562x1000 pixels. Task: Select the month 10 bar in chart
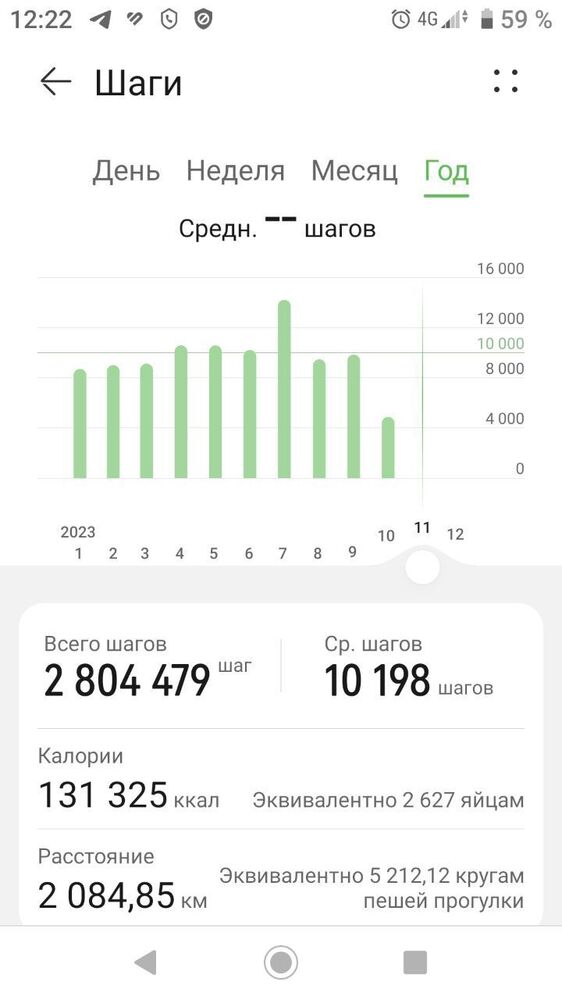[x=388, y=448]
